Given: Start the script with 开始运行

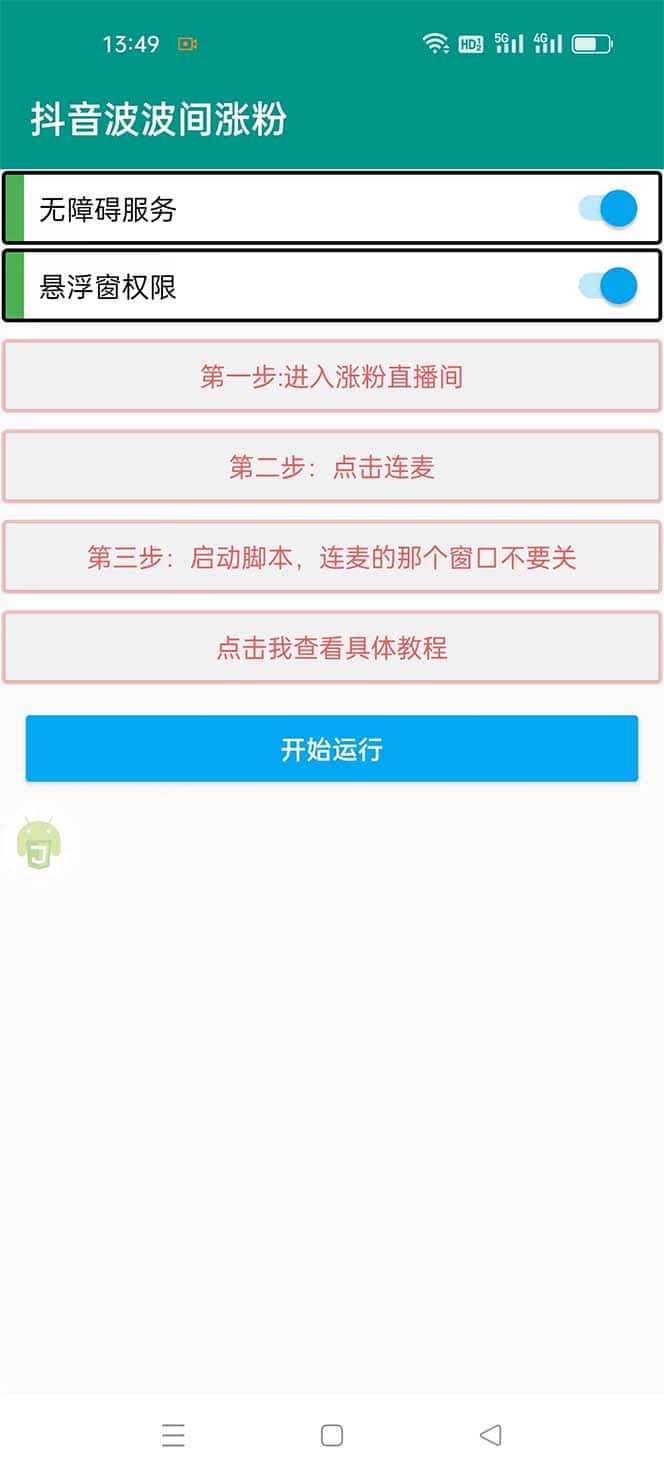Looking at the screenshot, I should (332, 749).
